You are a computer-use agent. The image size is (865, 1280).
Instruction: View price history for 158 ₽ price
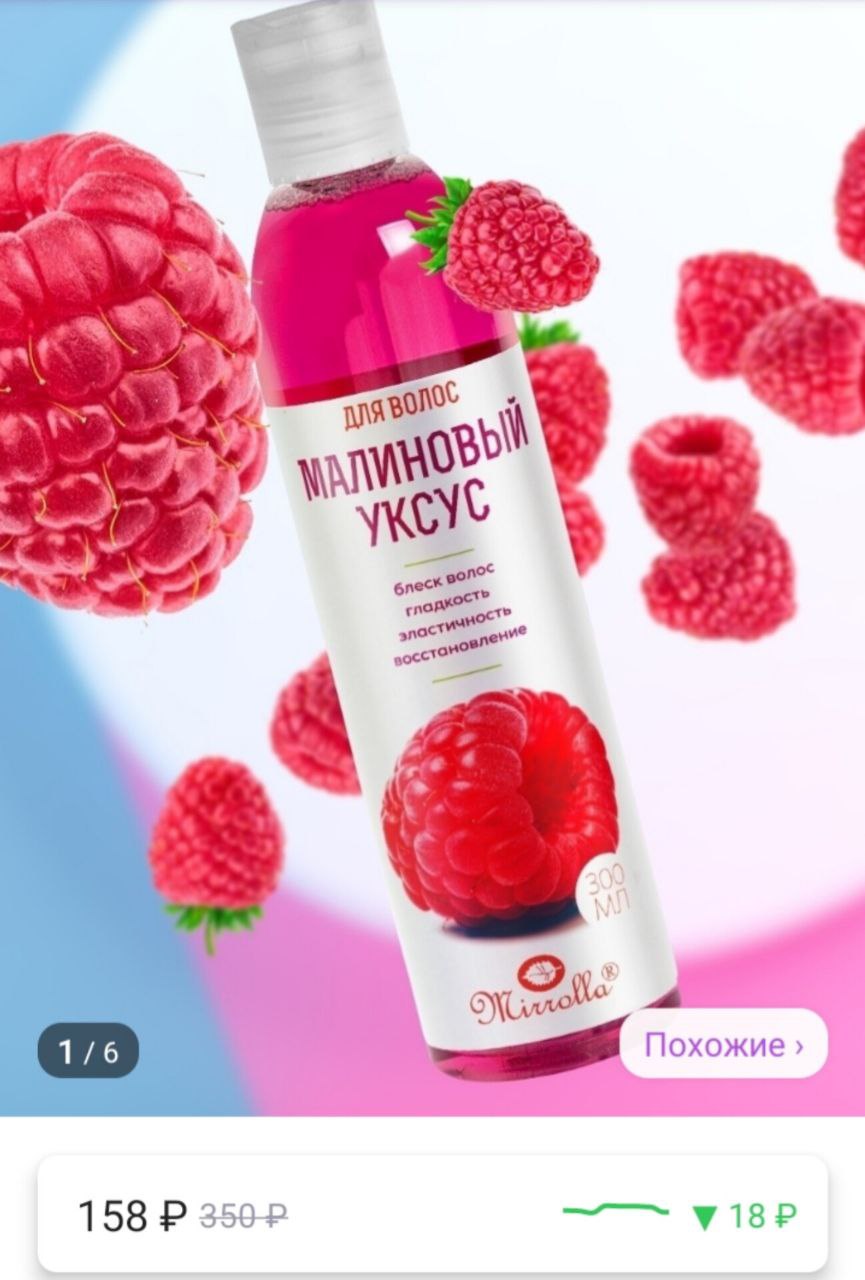click(x=681, y=1215)
